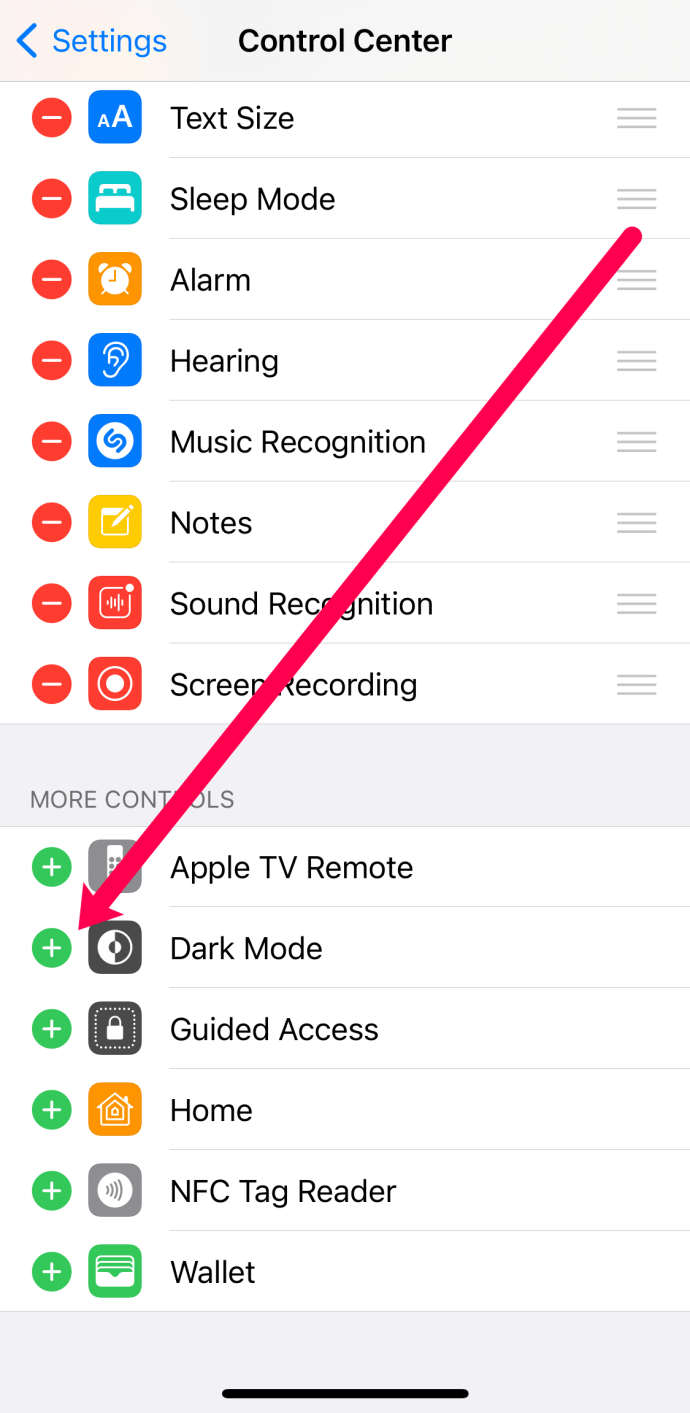The image size is (690, 1413).
Task: Add Apple TV Remote to Control Center
Action: pos(52,867)
